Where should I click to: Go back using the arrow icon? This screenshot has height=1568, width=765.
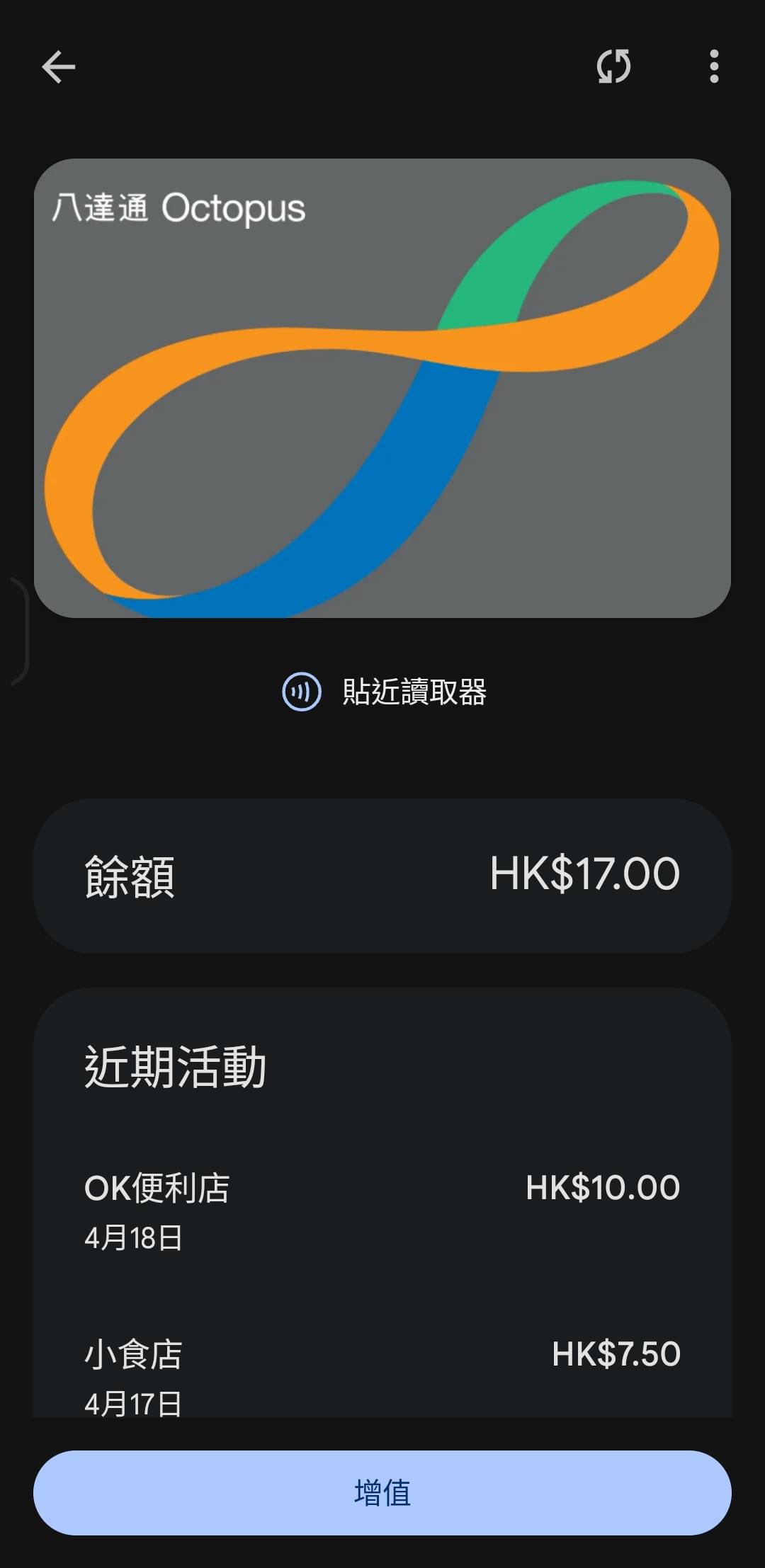[58, 67]
